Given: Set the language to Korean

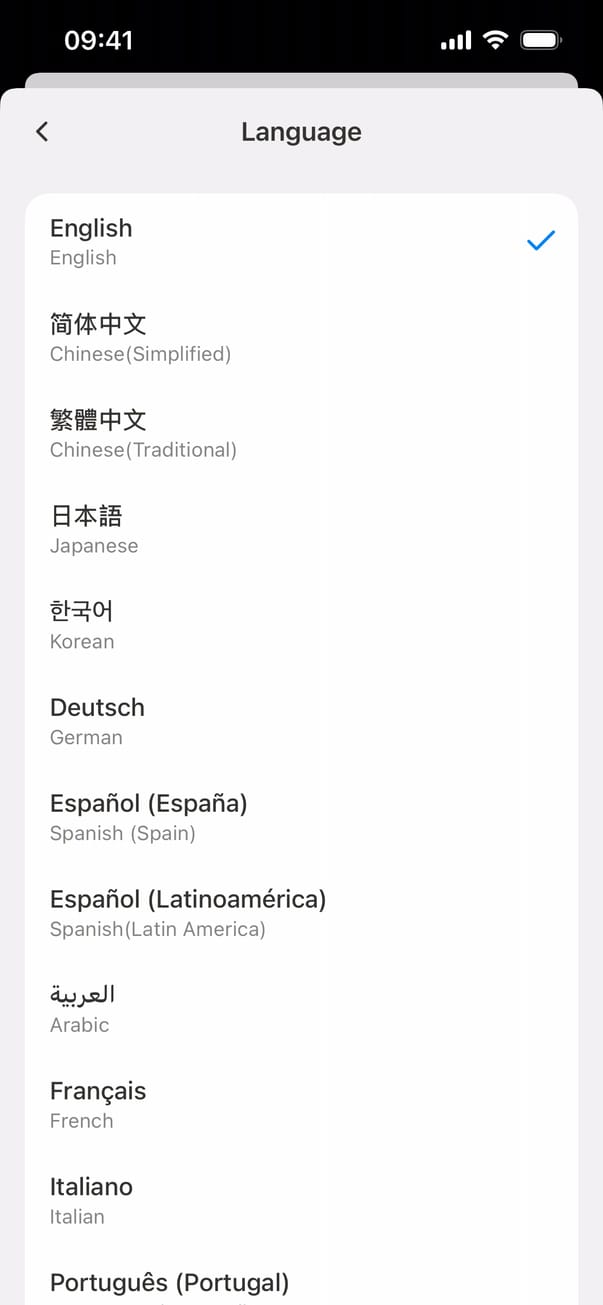Looking at the screenshot, I should click(300, 625).
